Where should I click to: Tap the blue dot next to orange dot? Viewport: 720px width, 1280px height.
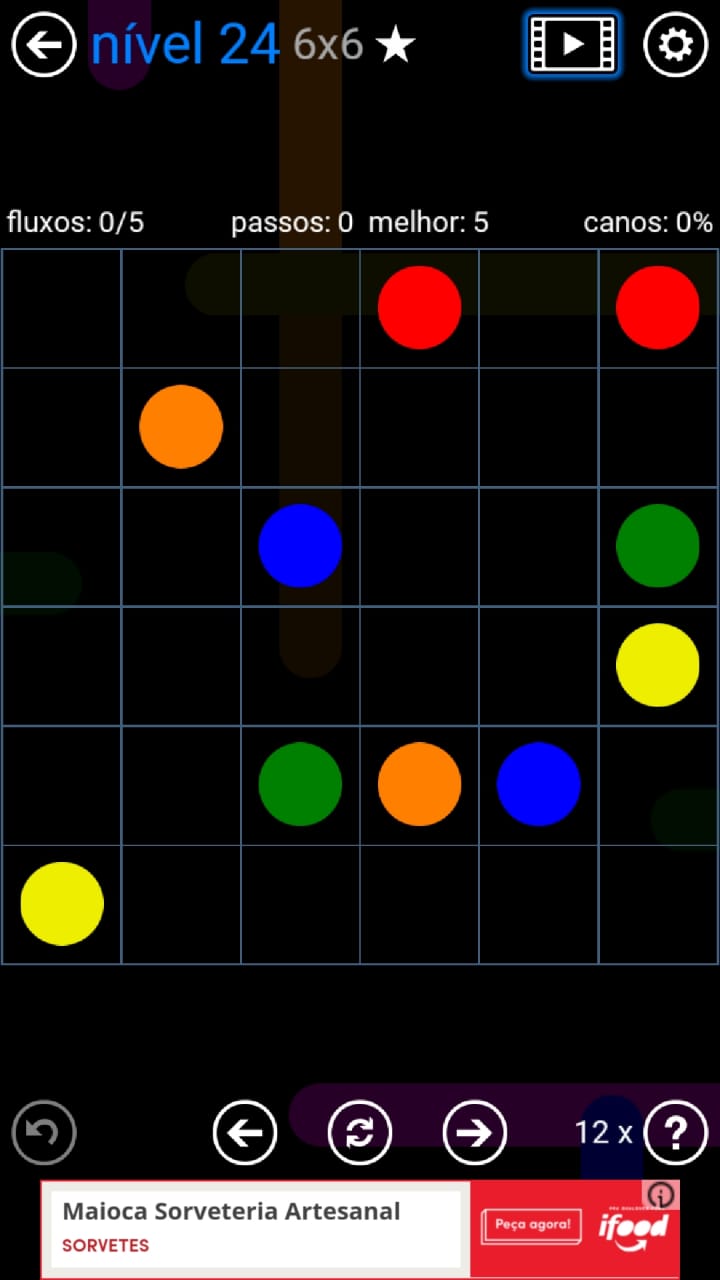[x=538, y=784]
